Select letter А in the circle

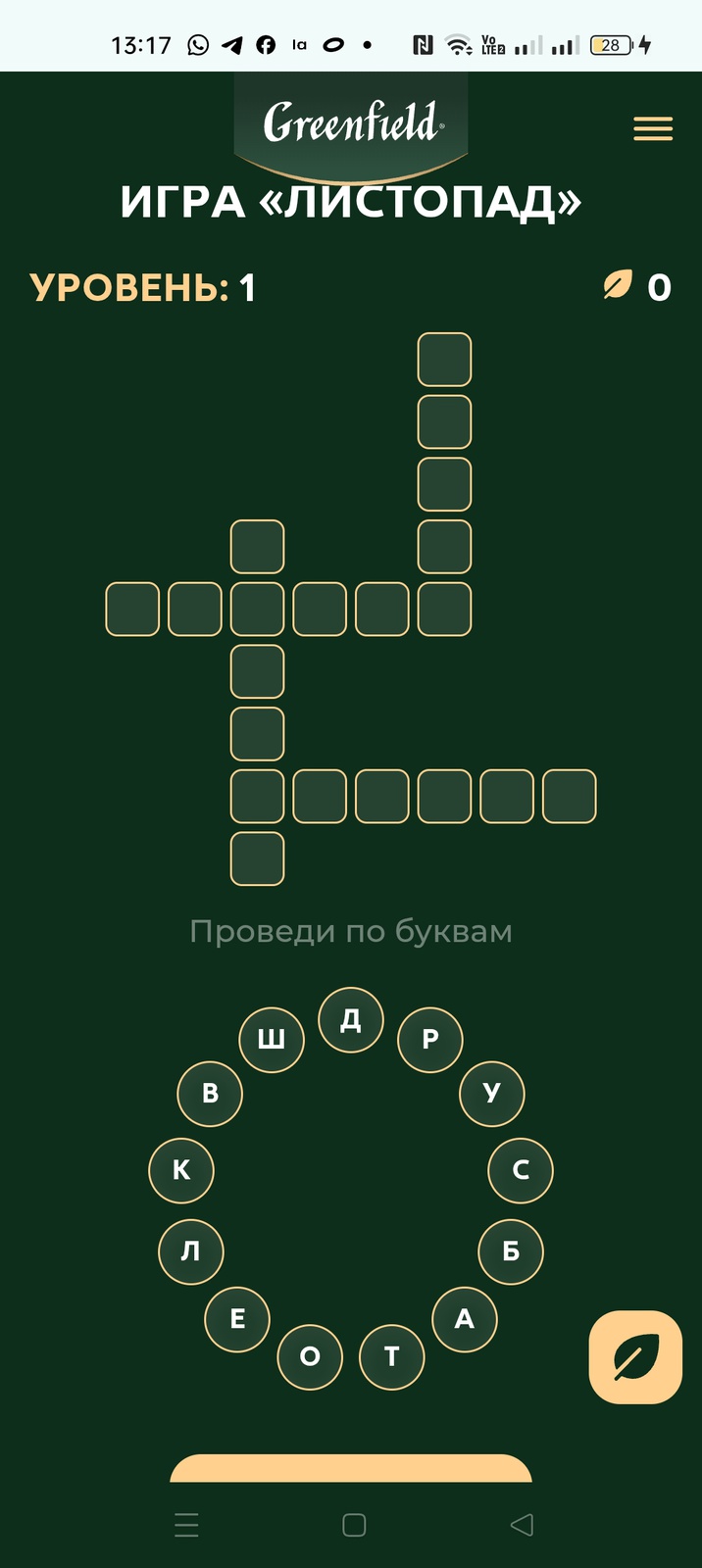coord(465,1320)
